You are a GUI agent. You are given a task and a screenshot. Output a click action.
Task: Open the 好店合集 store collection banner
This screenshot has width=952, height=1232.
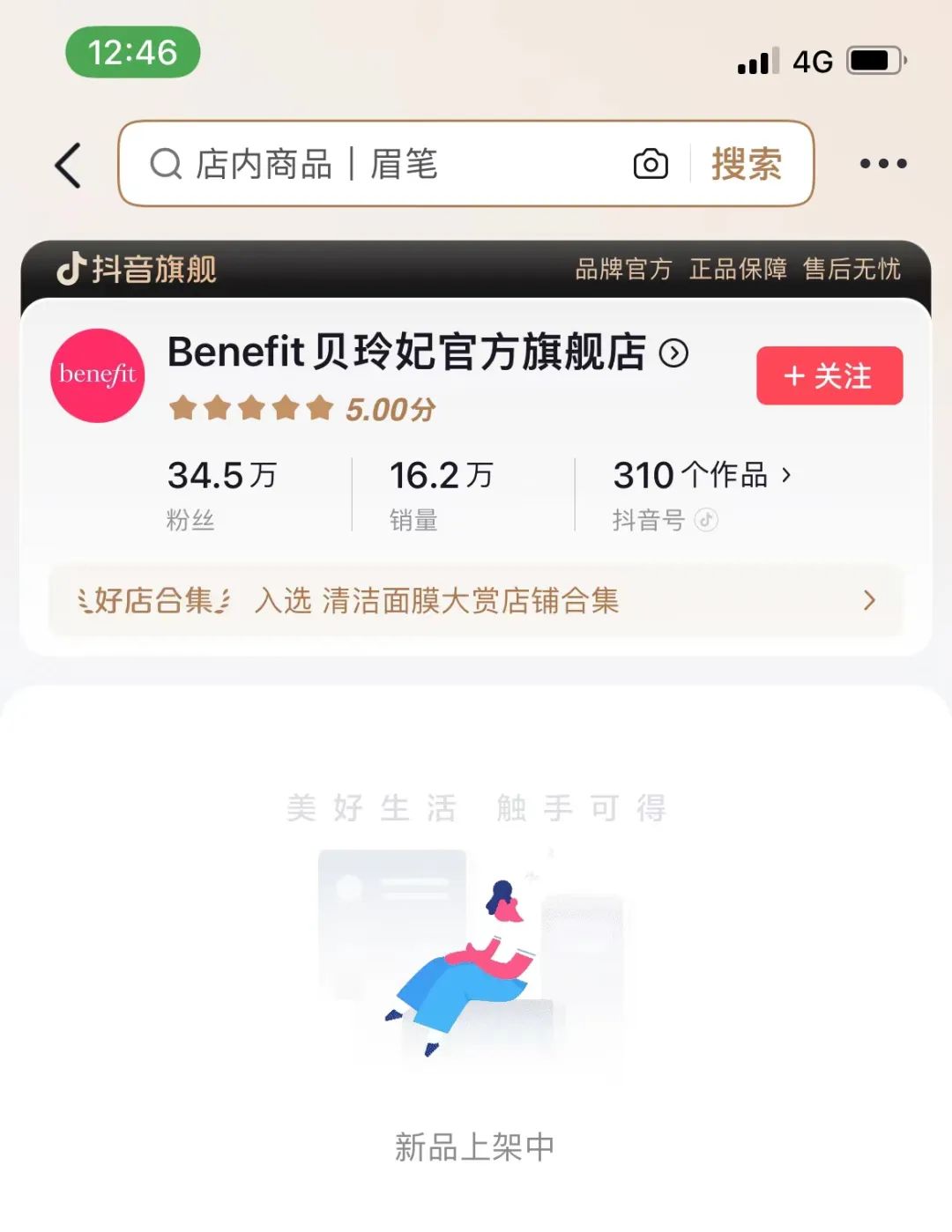click(476, 601)
